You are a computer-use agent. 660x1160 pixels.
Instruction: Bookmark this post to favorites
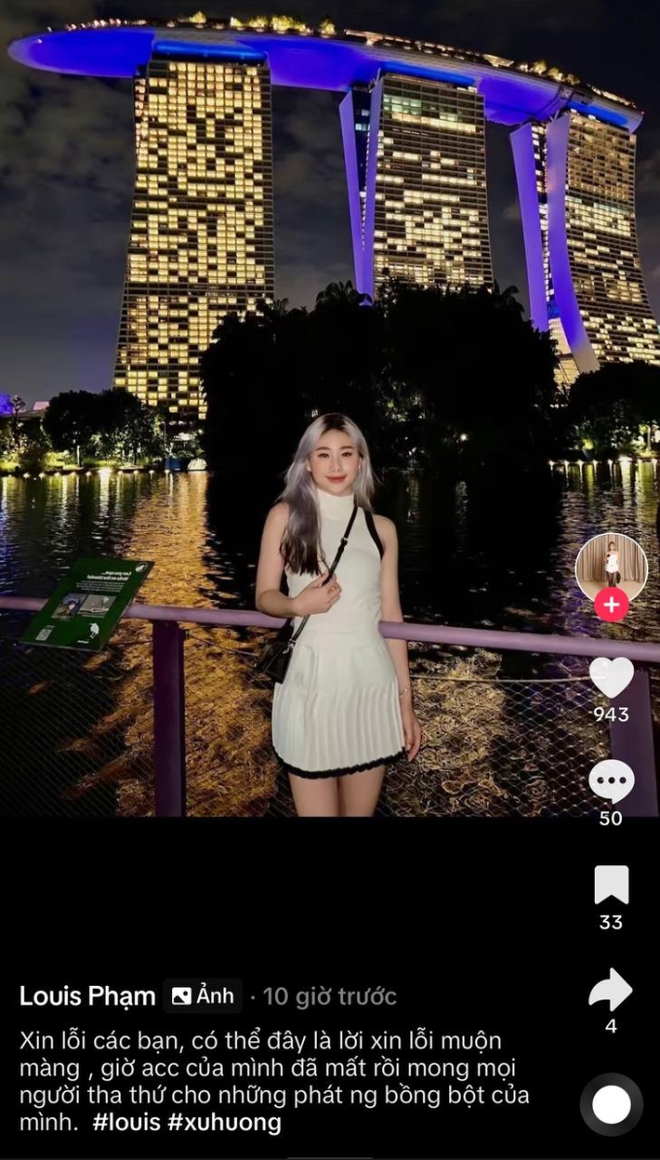tap(611, 885)
